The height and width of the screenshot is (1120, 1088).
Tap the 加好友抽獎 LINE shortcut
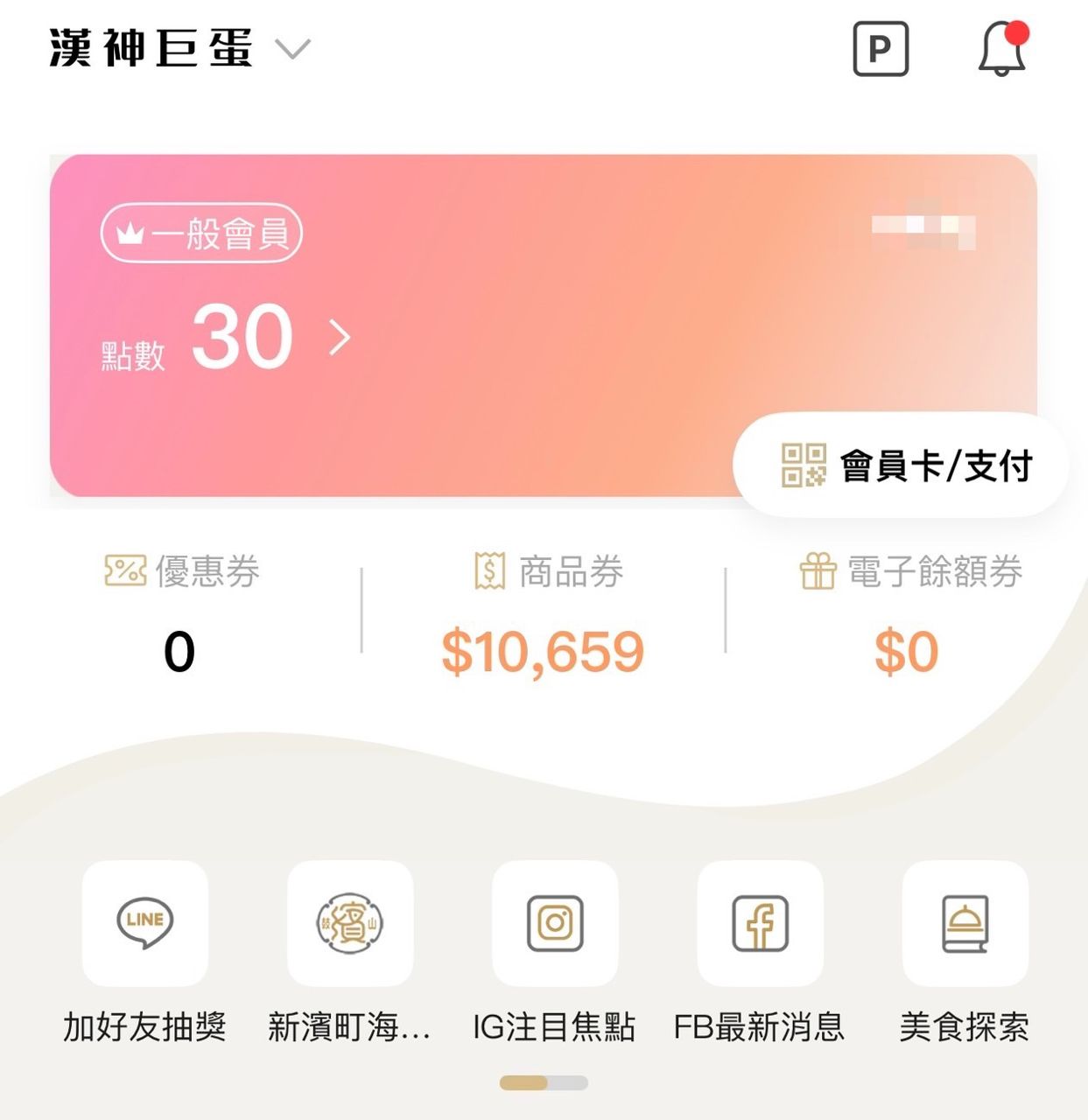[145, 924]
